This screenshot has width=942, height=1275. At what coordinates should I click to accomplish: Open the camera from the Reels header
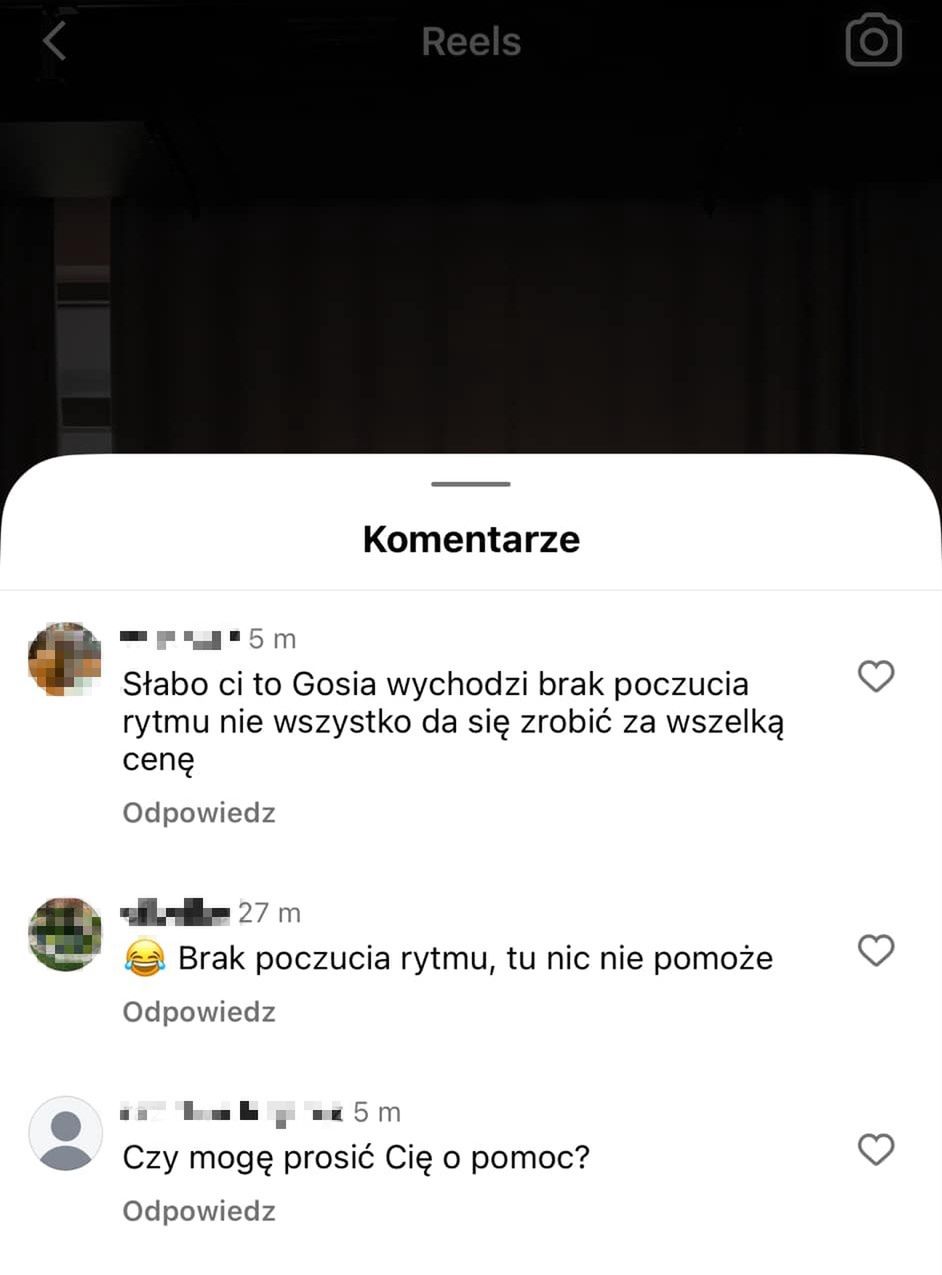[873, 41]
